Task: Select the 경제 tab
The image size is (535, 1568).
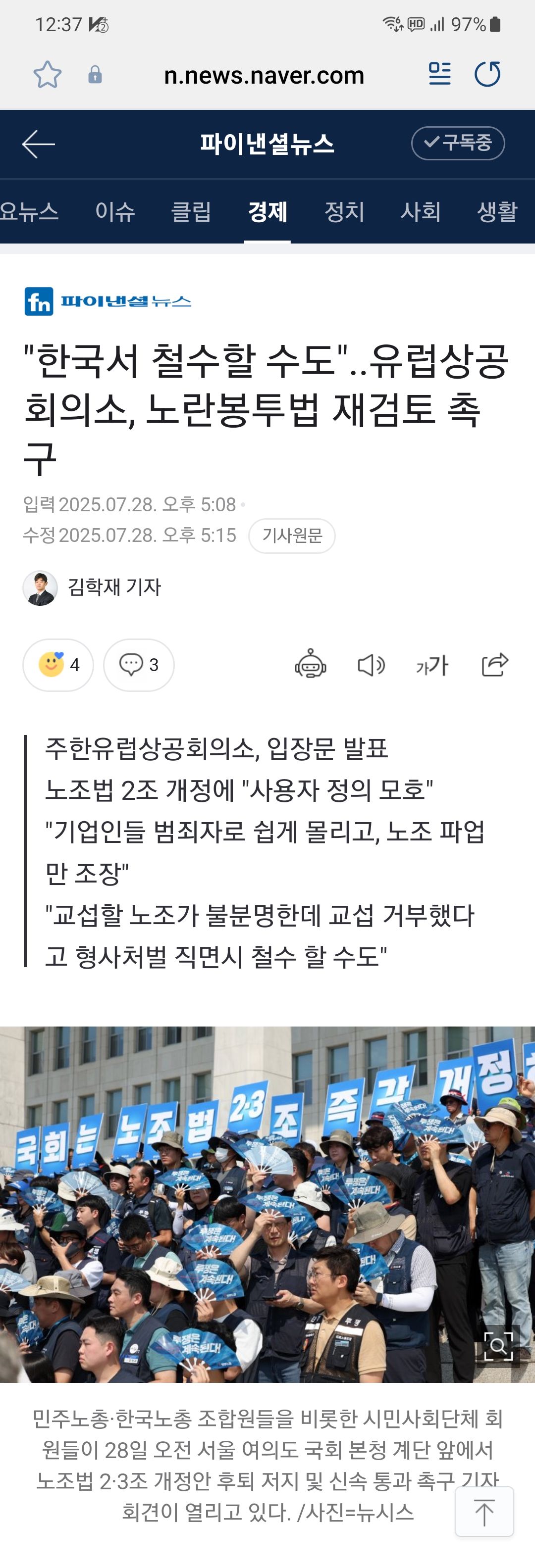Action: (267, 212)
